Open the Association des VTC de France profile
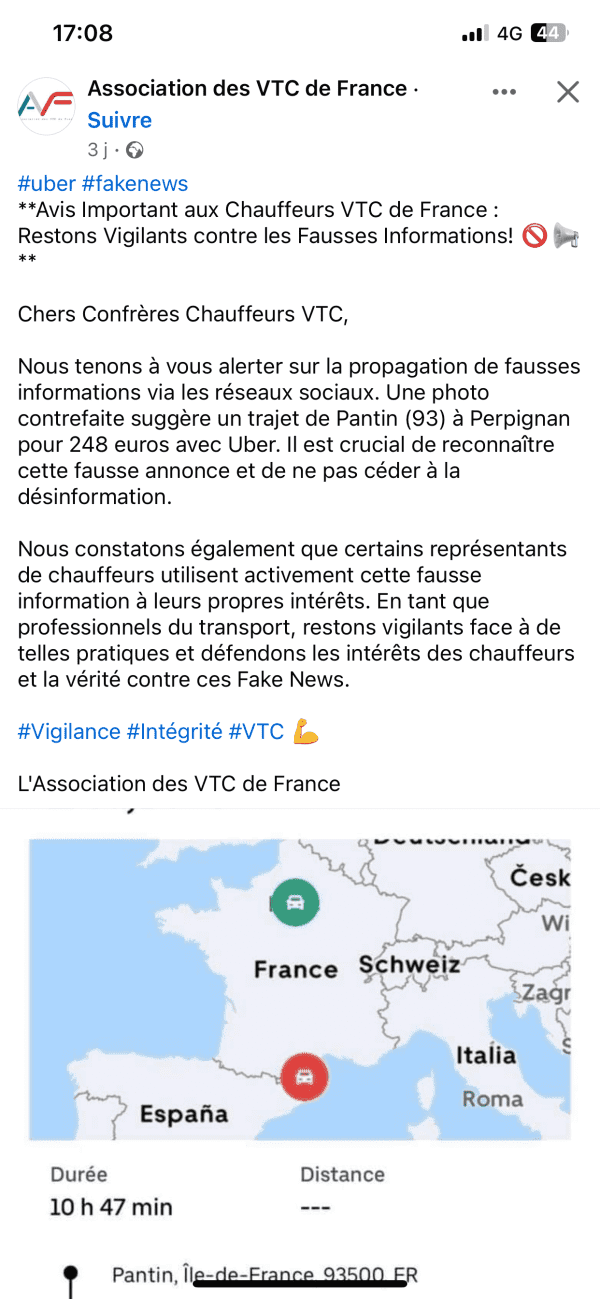This screenshot has width=600, height=1299. click(247, 89)
